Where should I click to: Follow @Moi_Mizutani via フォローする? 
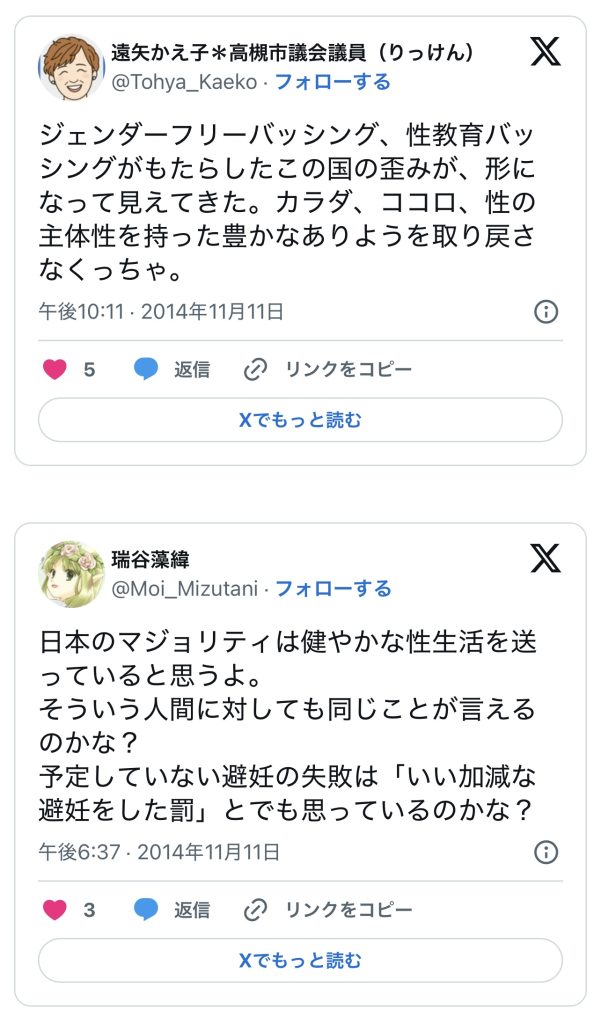333,589
